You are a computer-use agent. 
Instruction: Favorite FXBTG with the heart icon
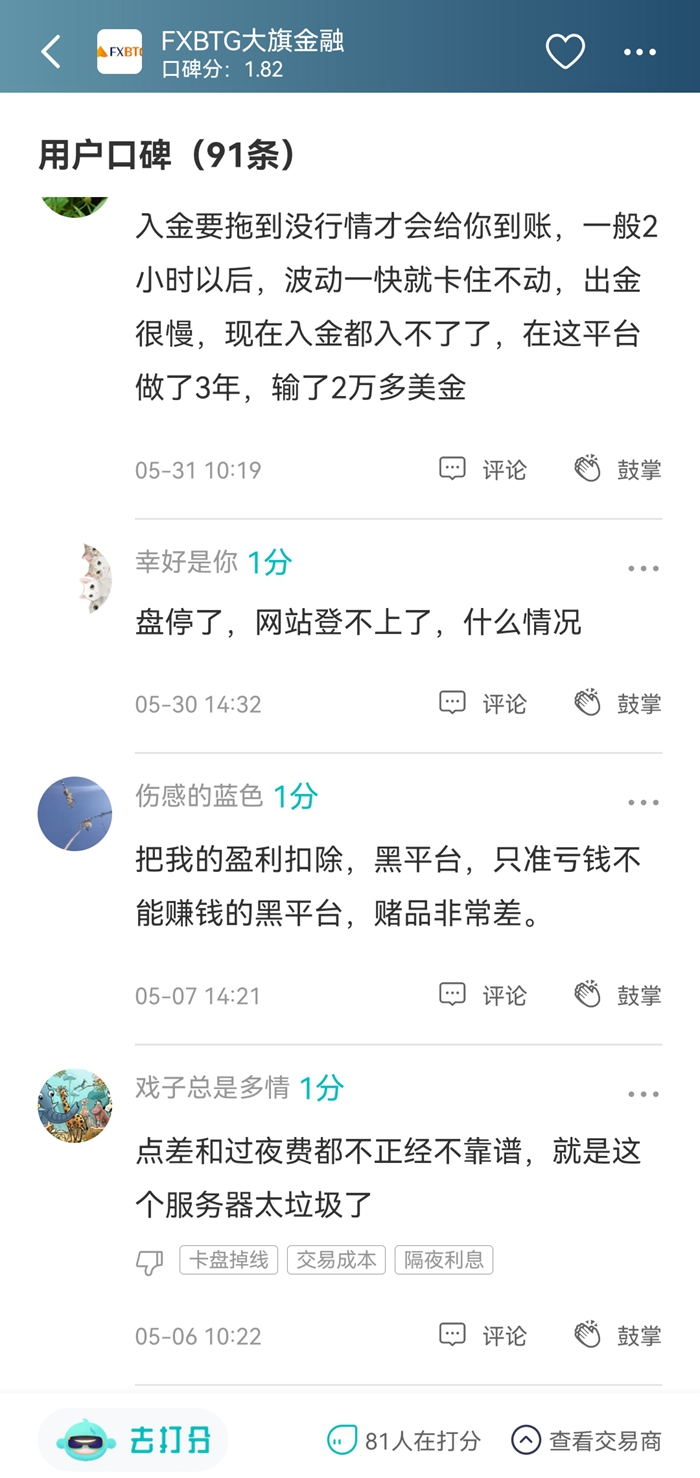(x=565, y=51)
